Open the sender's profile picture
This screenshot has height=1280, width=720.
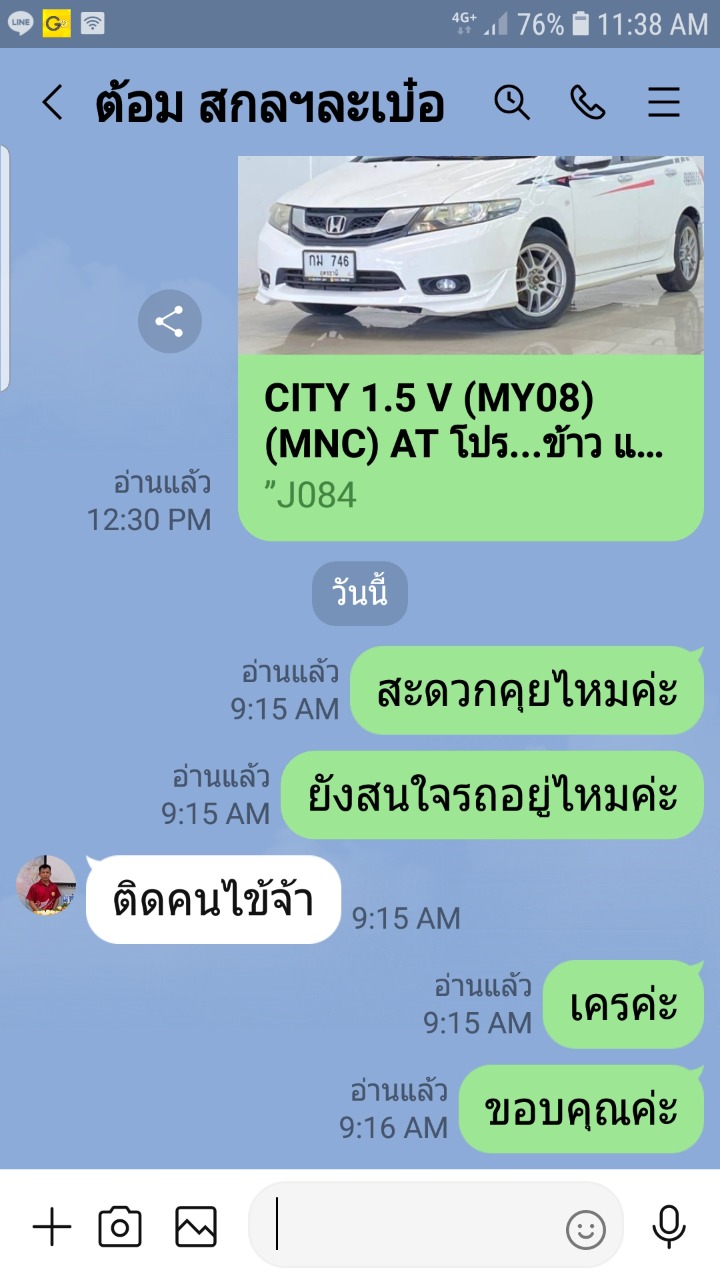(x=46, y=885)
